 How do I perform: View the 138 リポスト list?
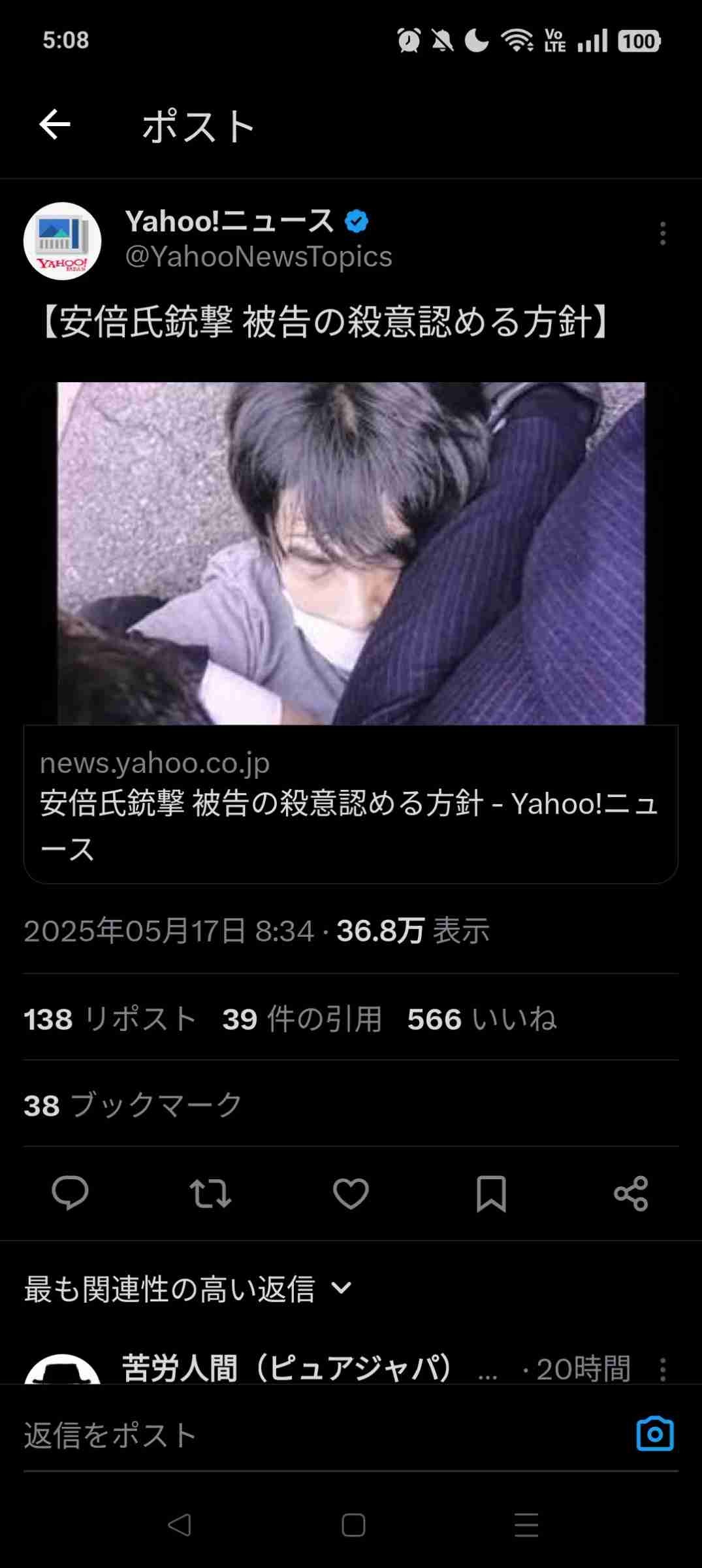click(x=110, y=1019)
